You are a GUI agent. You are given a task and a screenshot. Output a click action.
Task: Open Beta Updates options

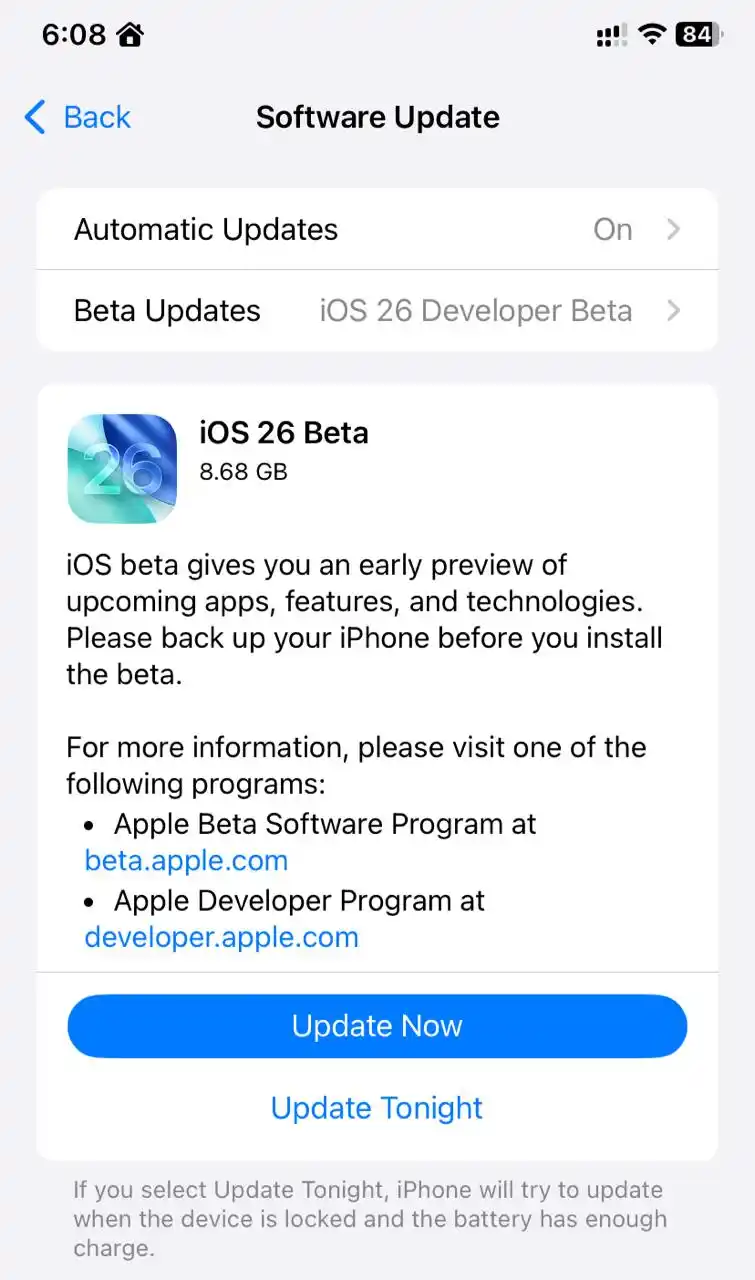377,311
